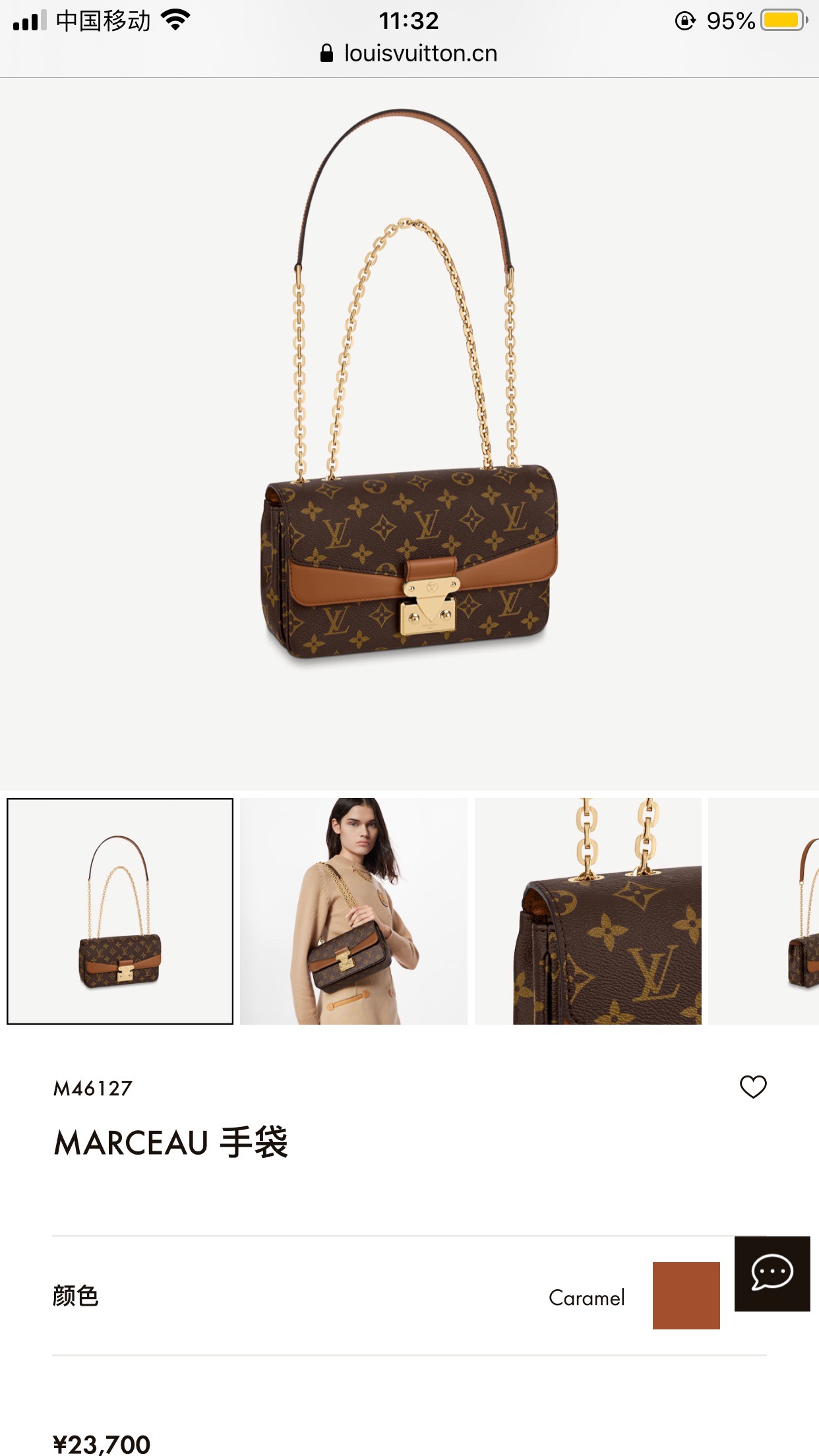Screen dimensions: 819x1456
Task: View thumbnail of model wearing the bag
Action: coord(353,911)
